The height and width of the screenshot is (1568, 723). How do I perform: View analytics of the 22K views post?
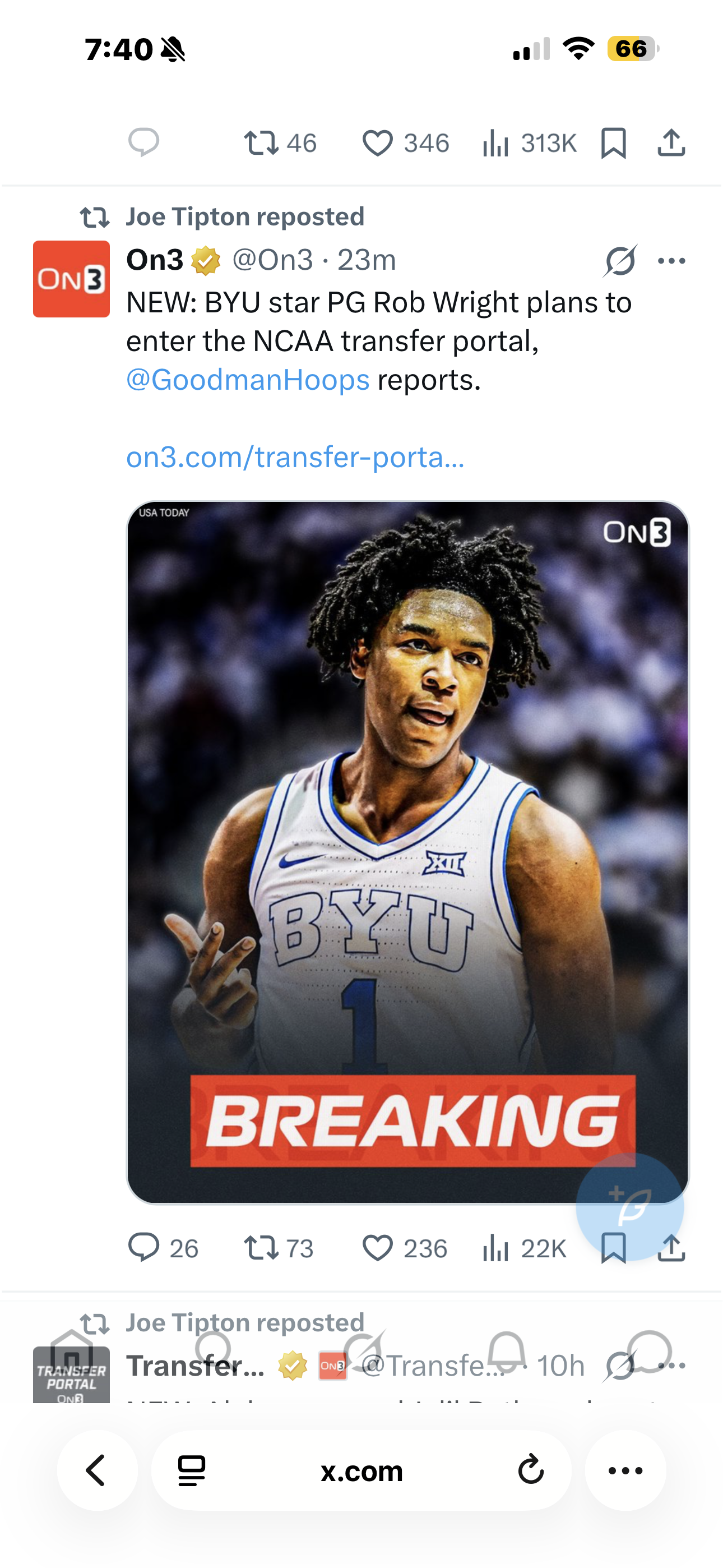(x=496, y=1248)
